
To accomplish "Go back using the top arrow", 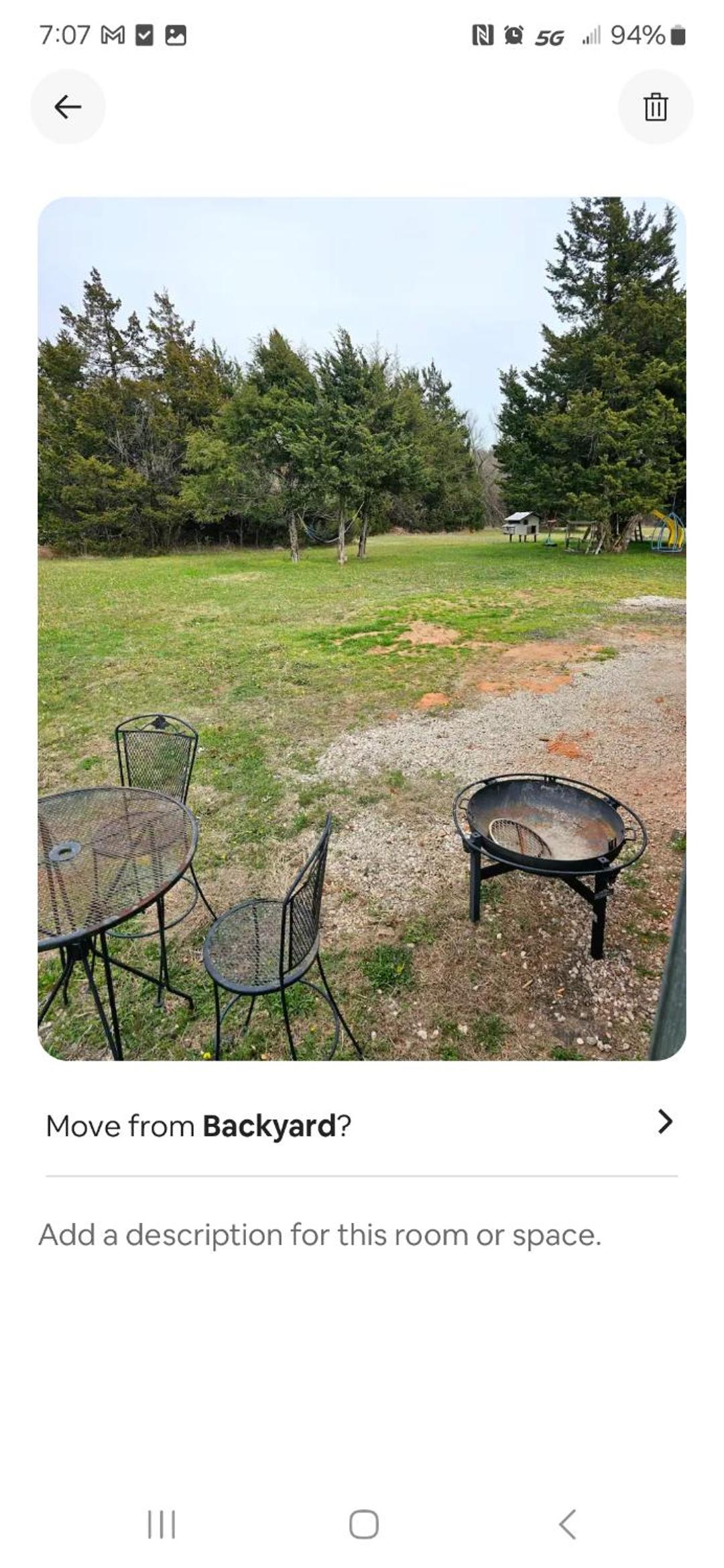I will 68,107.
